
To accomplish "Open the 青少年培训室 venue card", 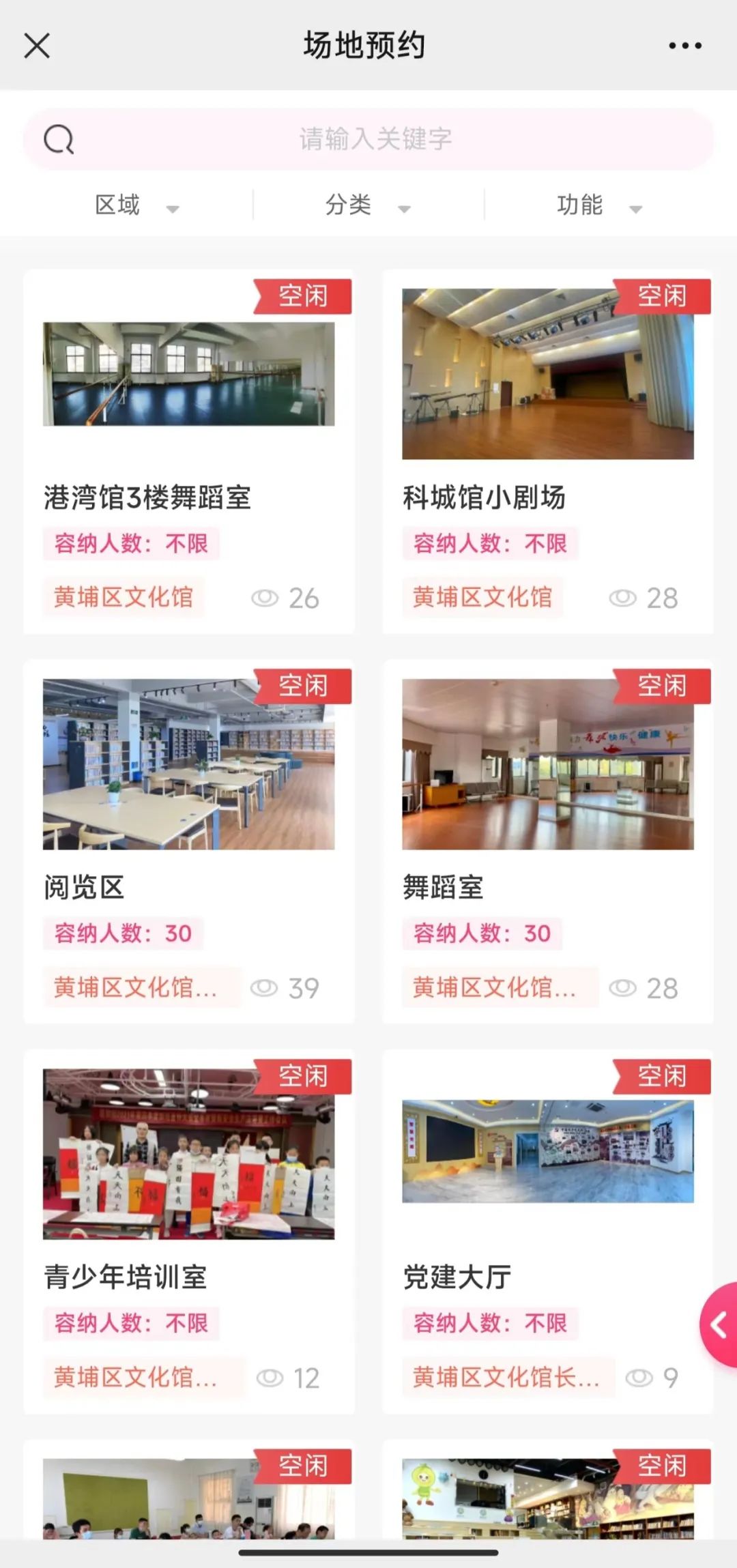I will [189, 1231].
